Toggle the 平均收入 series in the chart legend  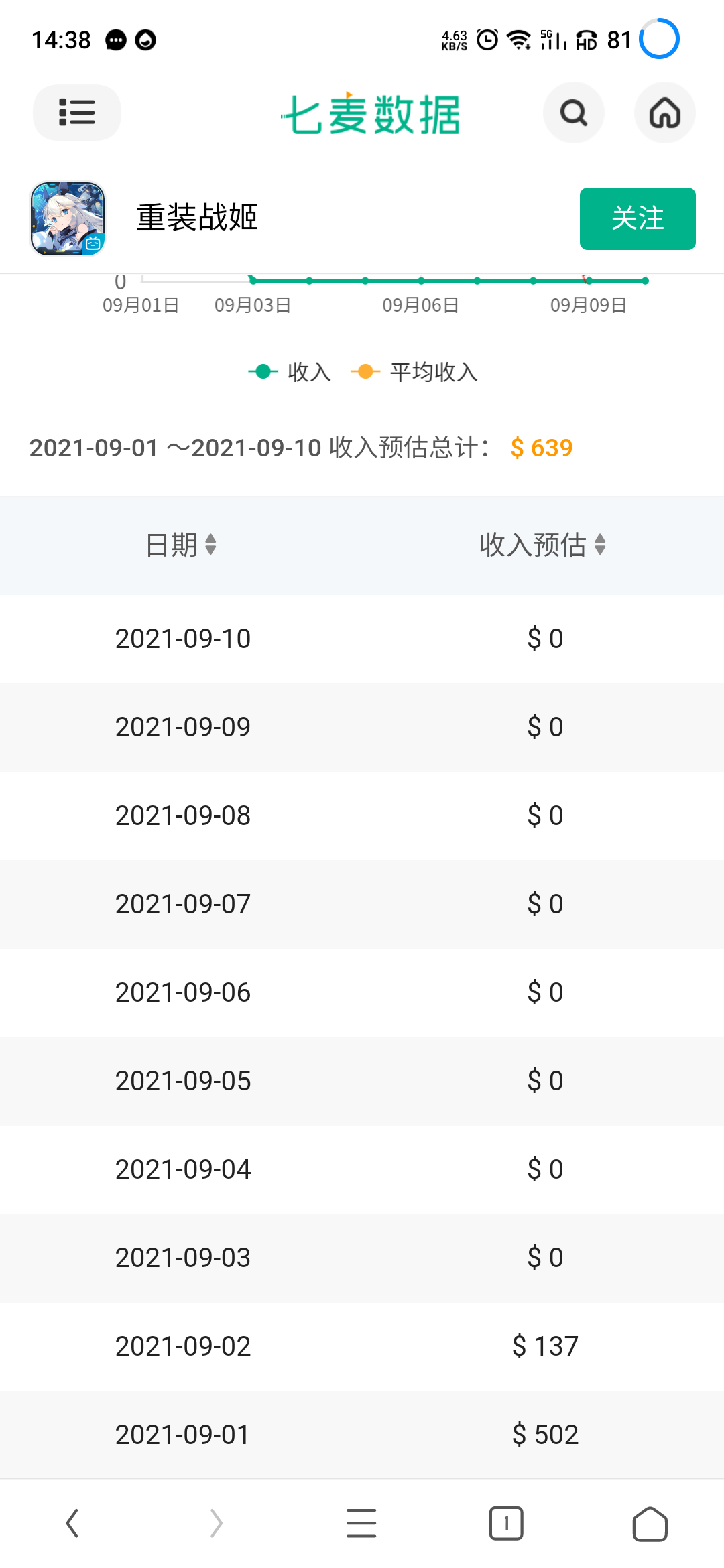click(414, 371)
